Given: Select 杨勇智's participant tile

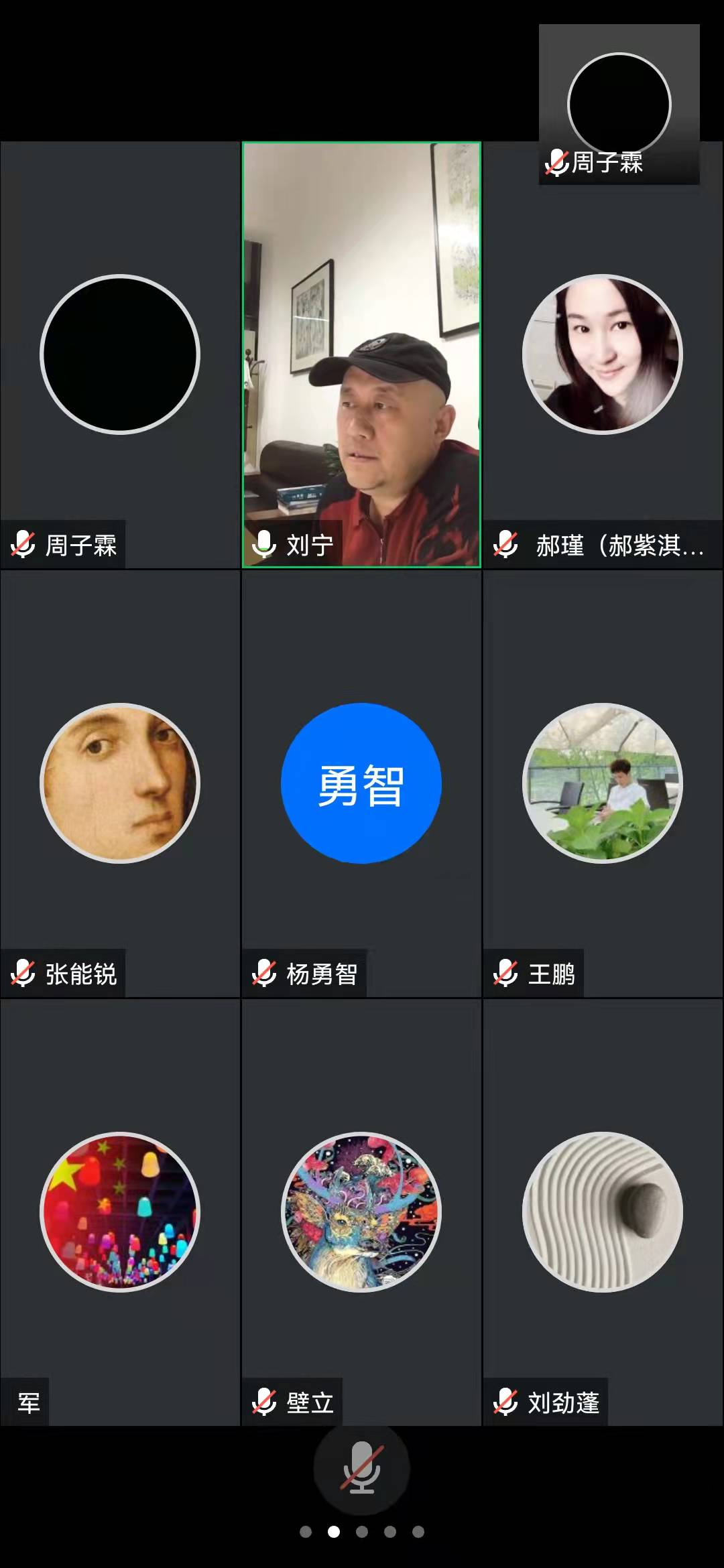Looking at the screenshot, I should 361,783.
